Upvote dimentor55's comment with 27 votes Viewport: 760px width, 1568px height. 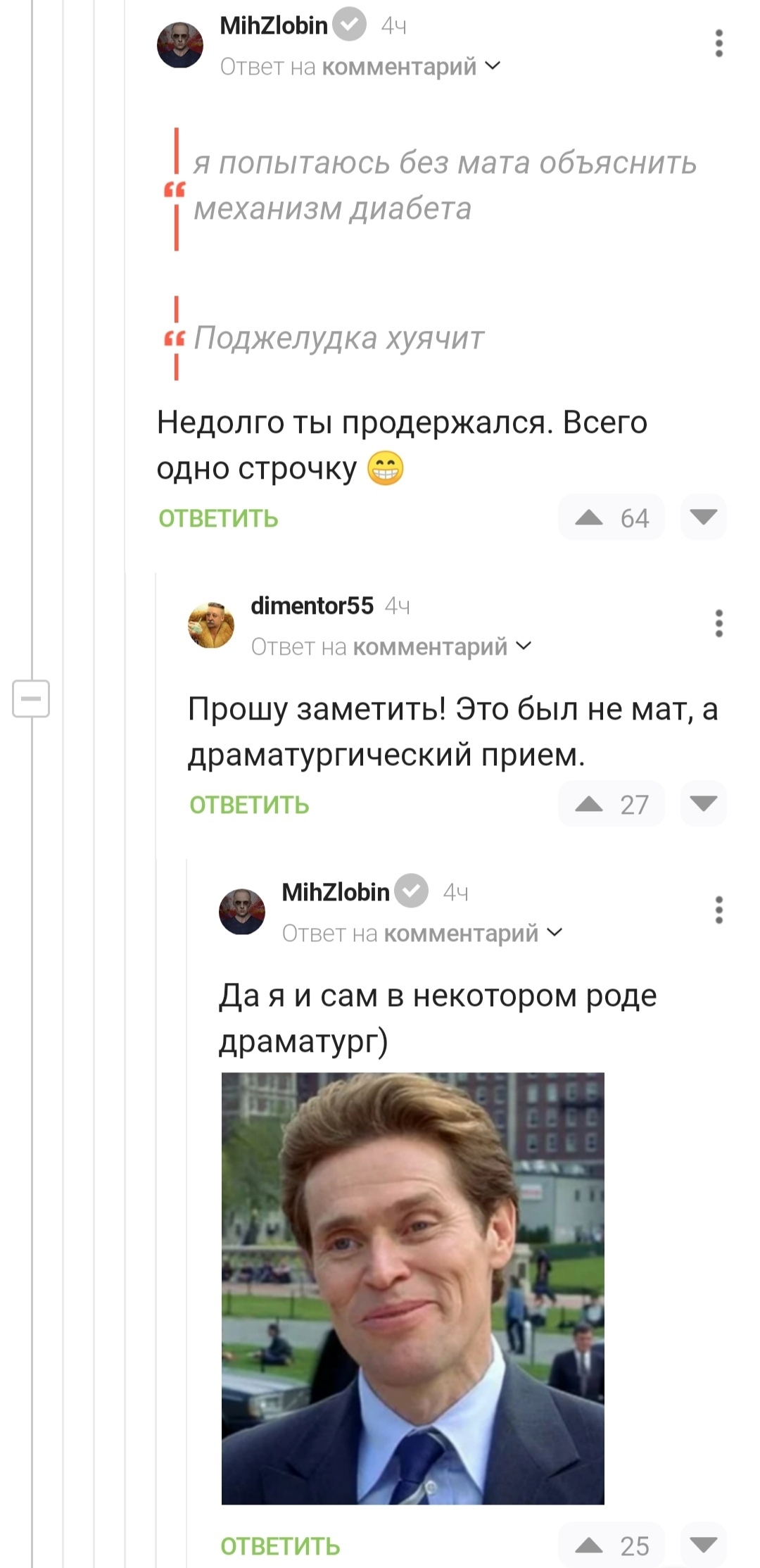[x=590, y=804]
